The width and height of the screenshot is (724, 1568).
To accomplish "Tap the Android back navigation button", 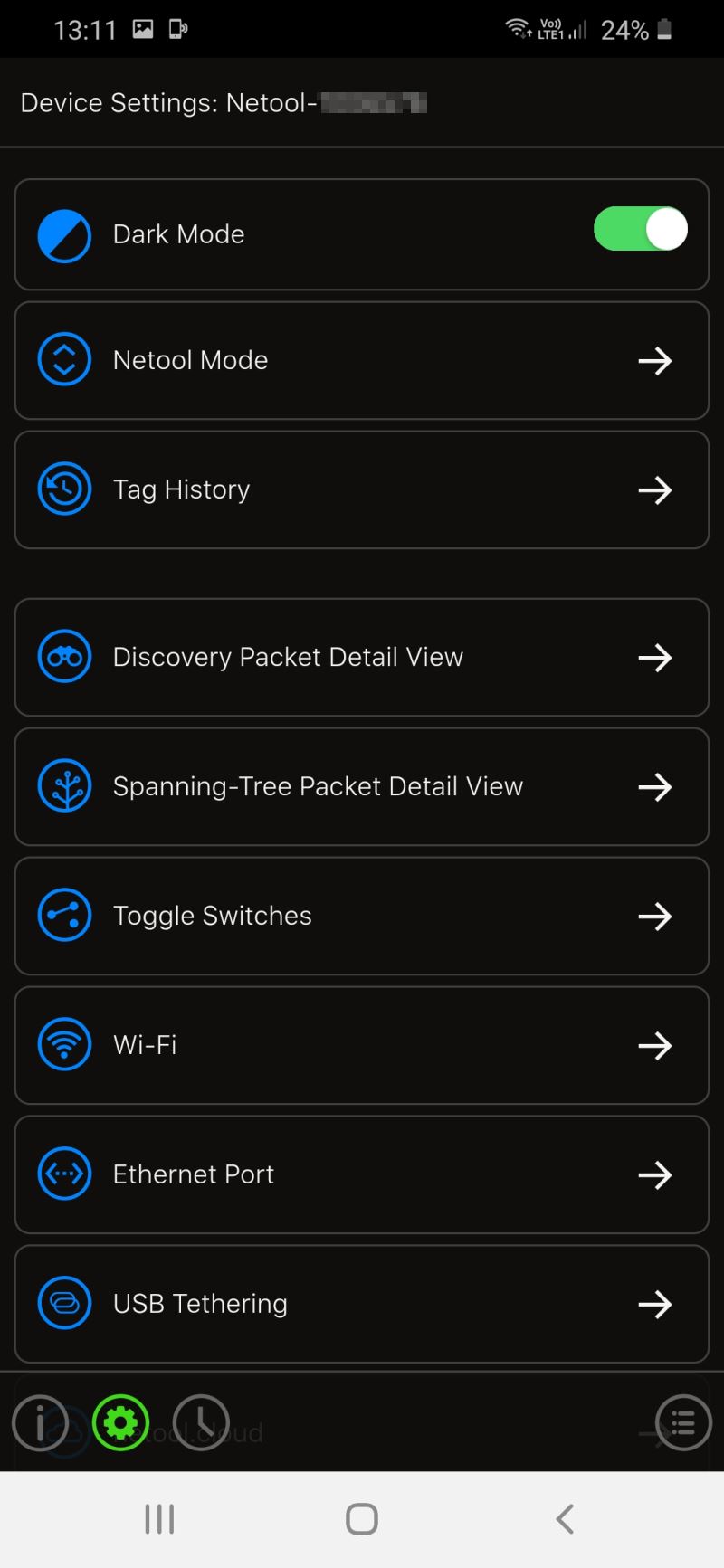I will tap(564, 1519).
